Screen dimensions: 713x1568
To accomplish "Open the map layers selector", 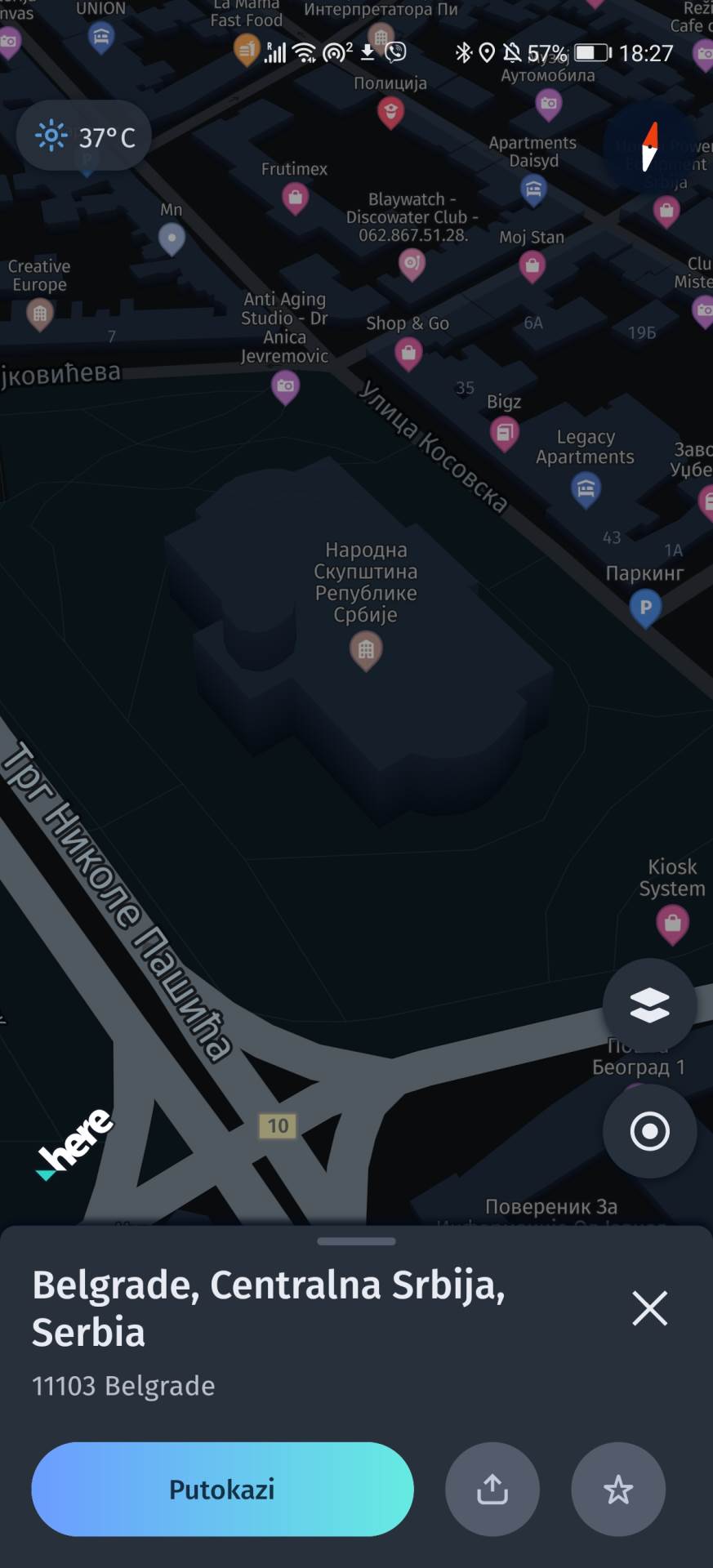I will pos(649,1004).
